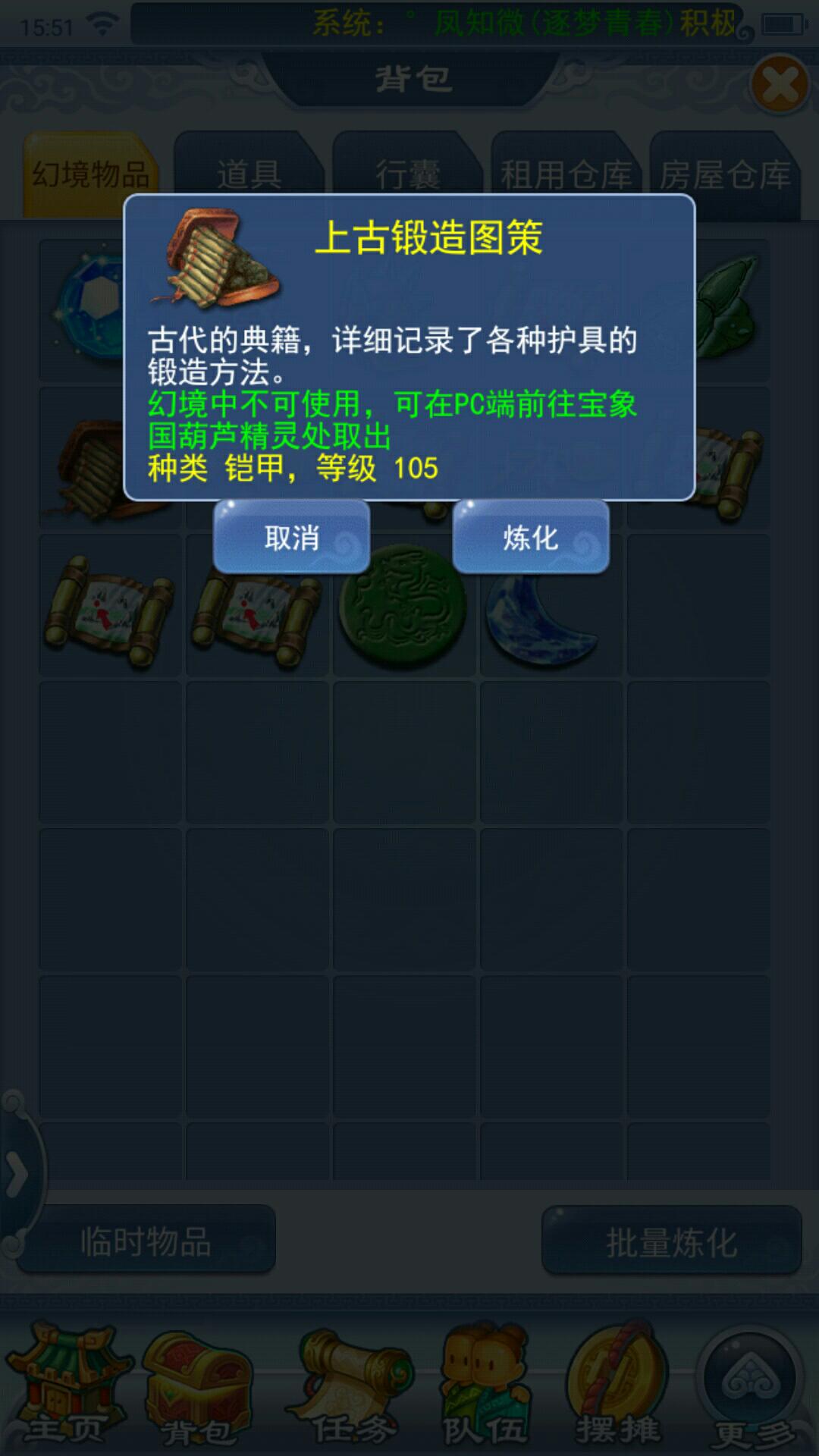
Task: Expand the side panel arrow
Action: pos(17,1174)
